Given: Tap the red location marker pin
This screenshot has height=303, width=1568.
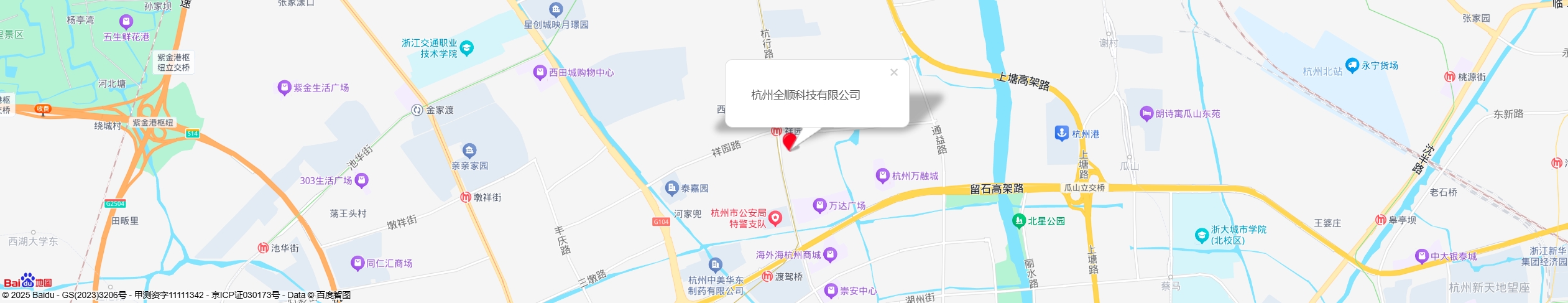Looking at the screenshot, I should [789, 141].
